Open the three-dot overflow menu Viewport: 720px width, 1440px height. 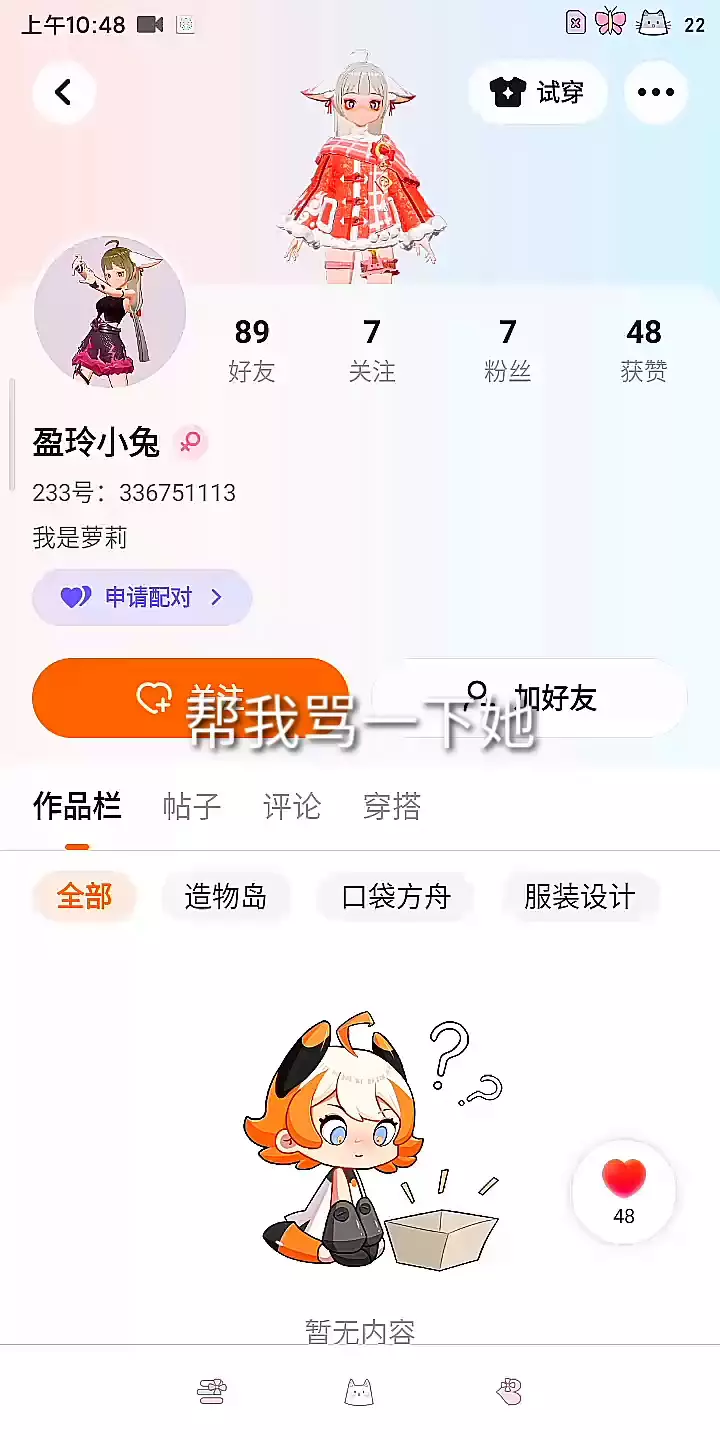[656, 92]
